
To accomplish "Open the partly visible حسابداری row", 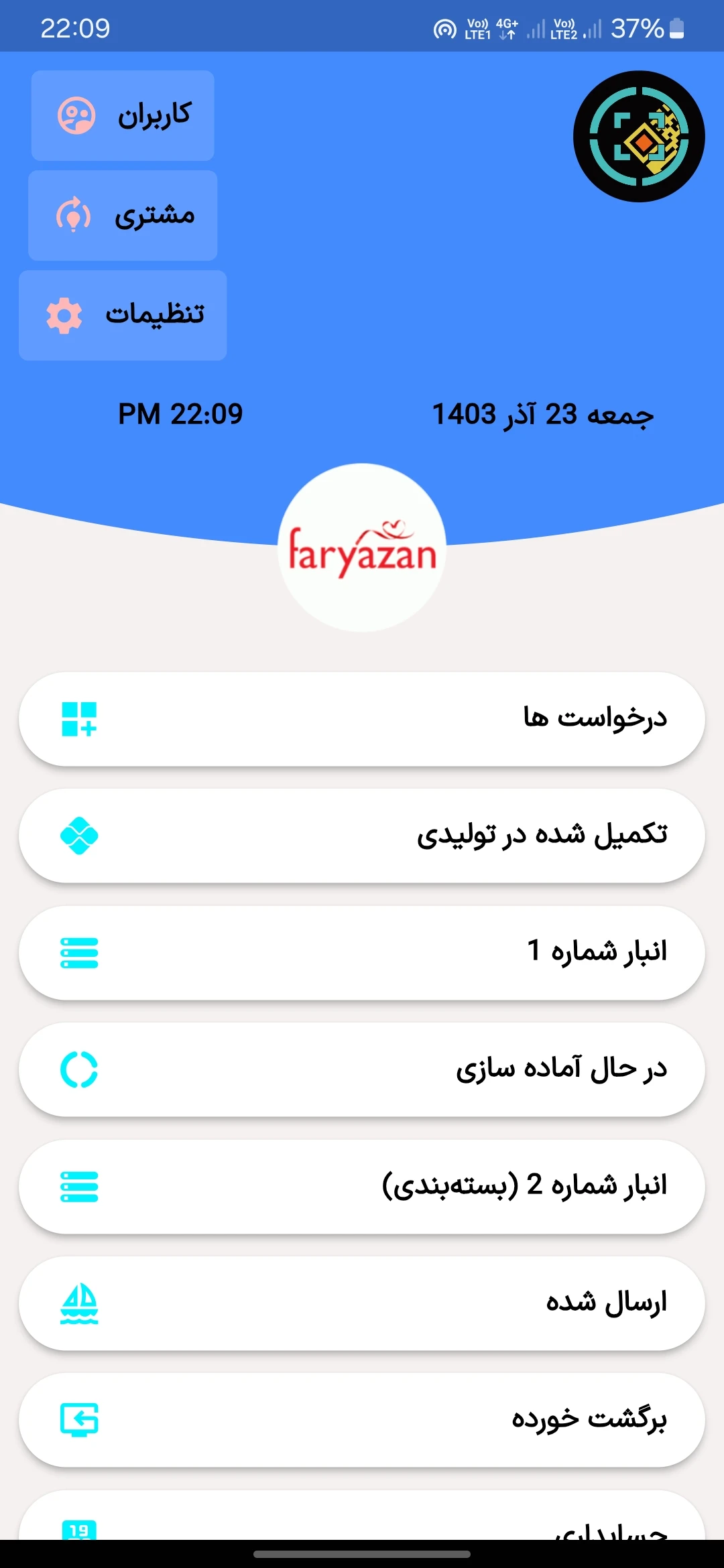I will click(362, 1516).
